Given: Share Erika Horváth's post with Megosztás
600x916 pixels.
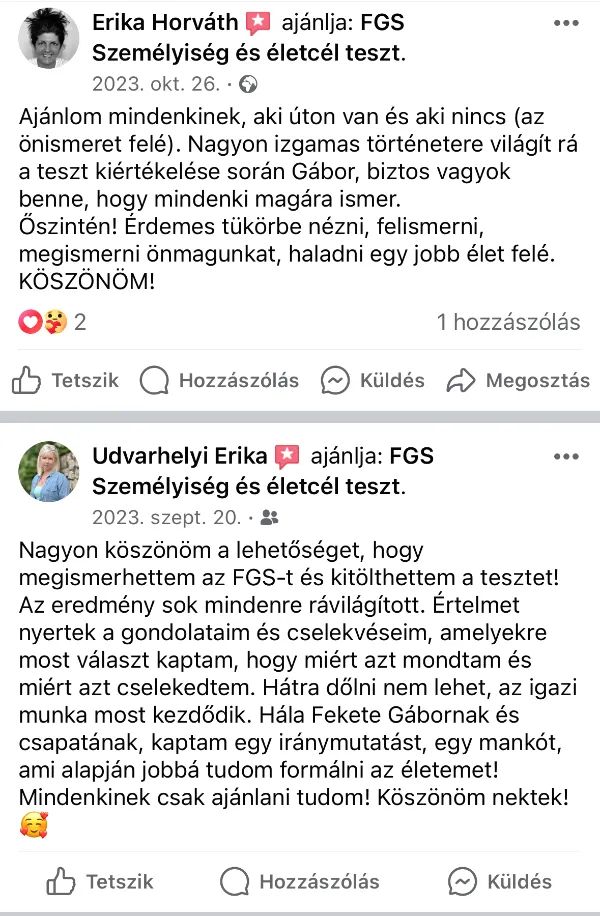Looking at the screenshot, I should [x=518, y=380].
